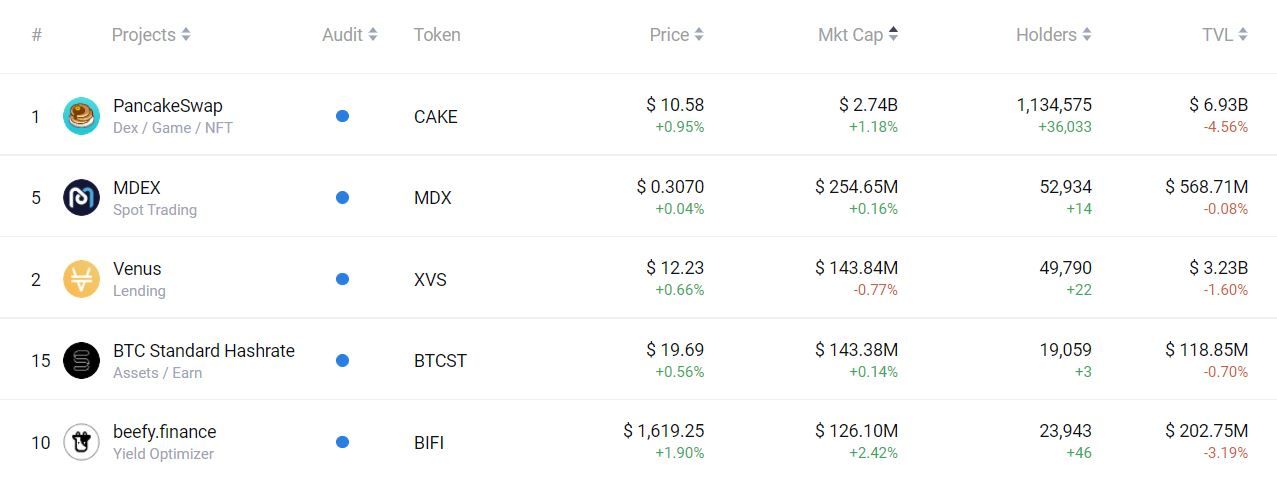The width and height of the screenshot is (1277, 478).
Task: Sort the table by Mkt Cap
Action: pos(858,35)
